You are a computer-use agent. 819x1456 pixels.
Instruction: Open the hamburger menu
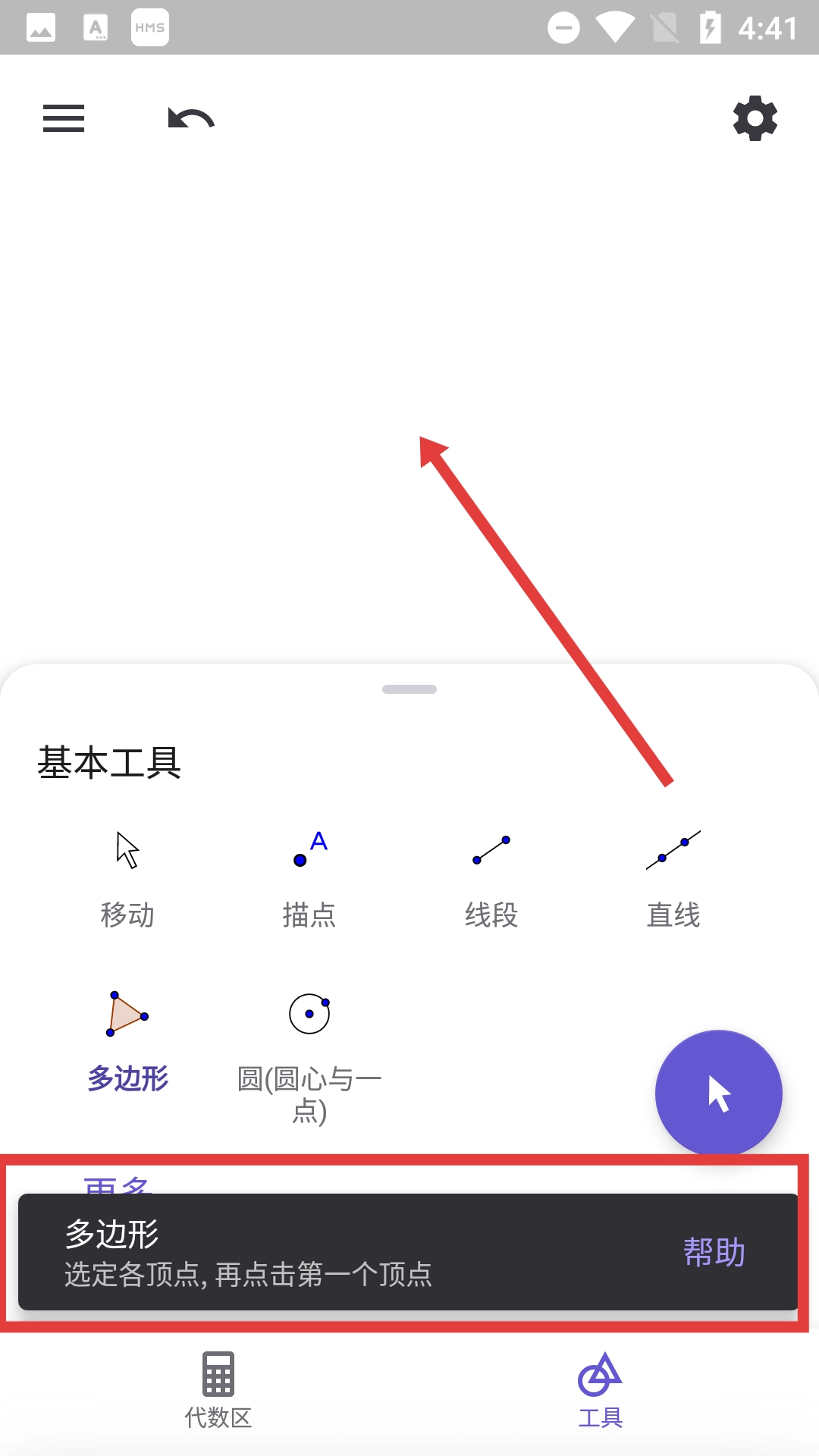pyautogui.click(x=64, y=118)
